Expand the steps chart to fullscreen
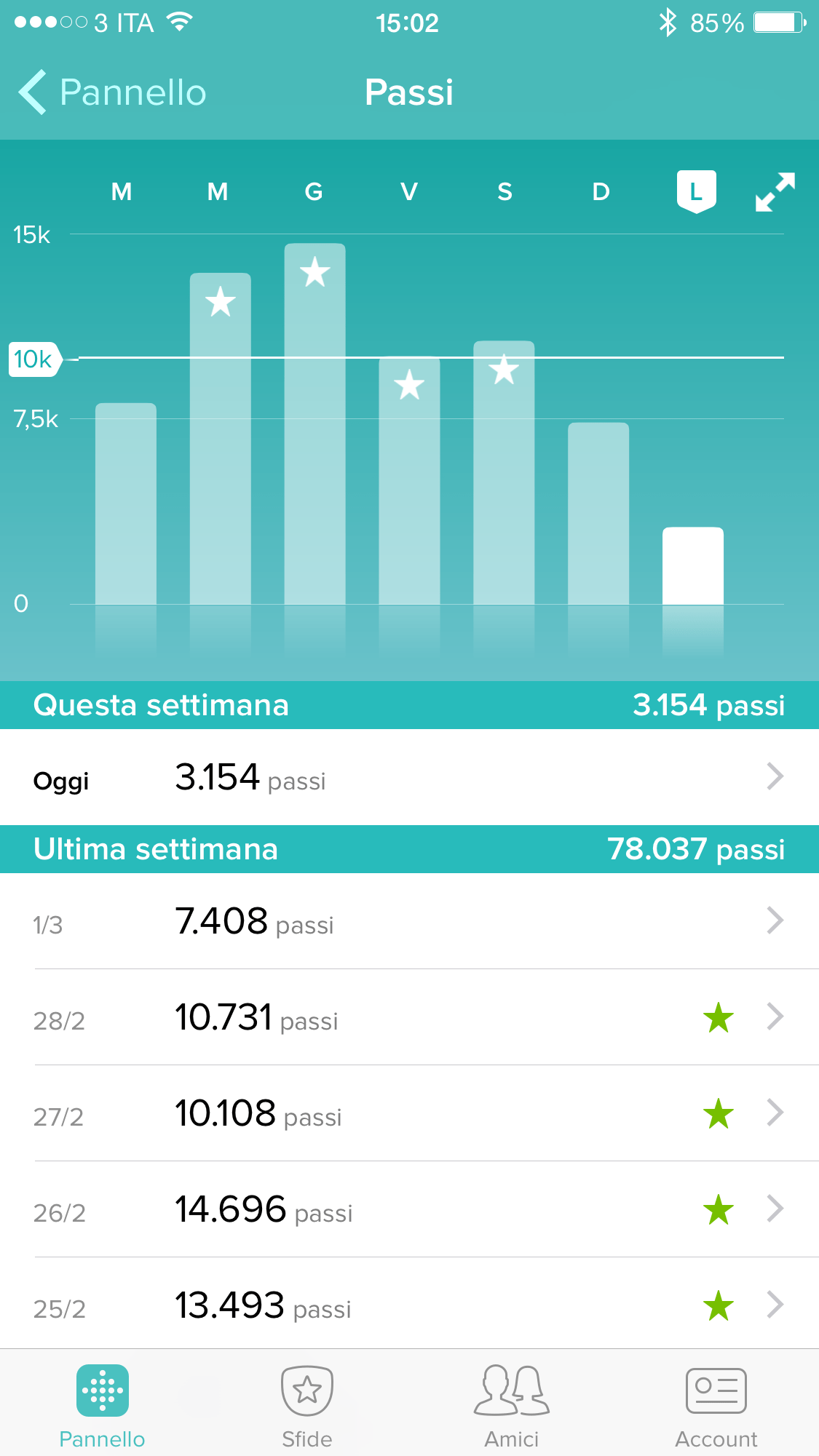Screen dimensions: 819x1456 [x=775, y=192]
